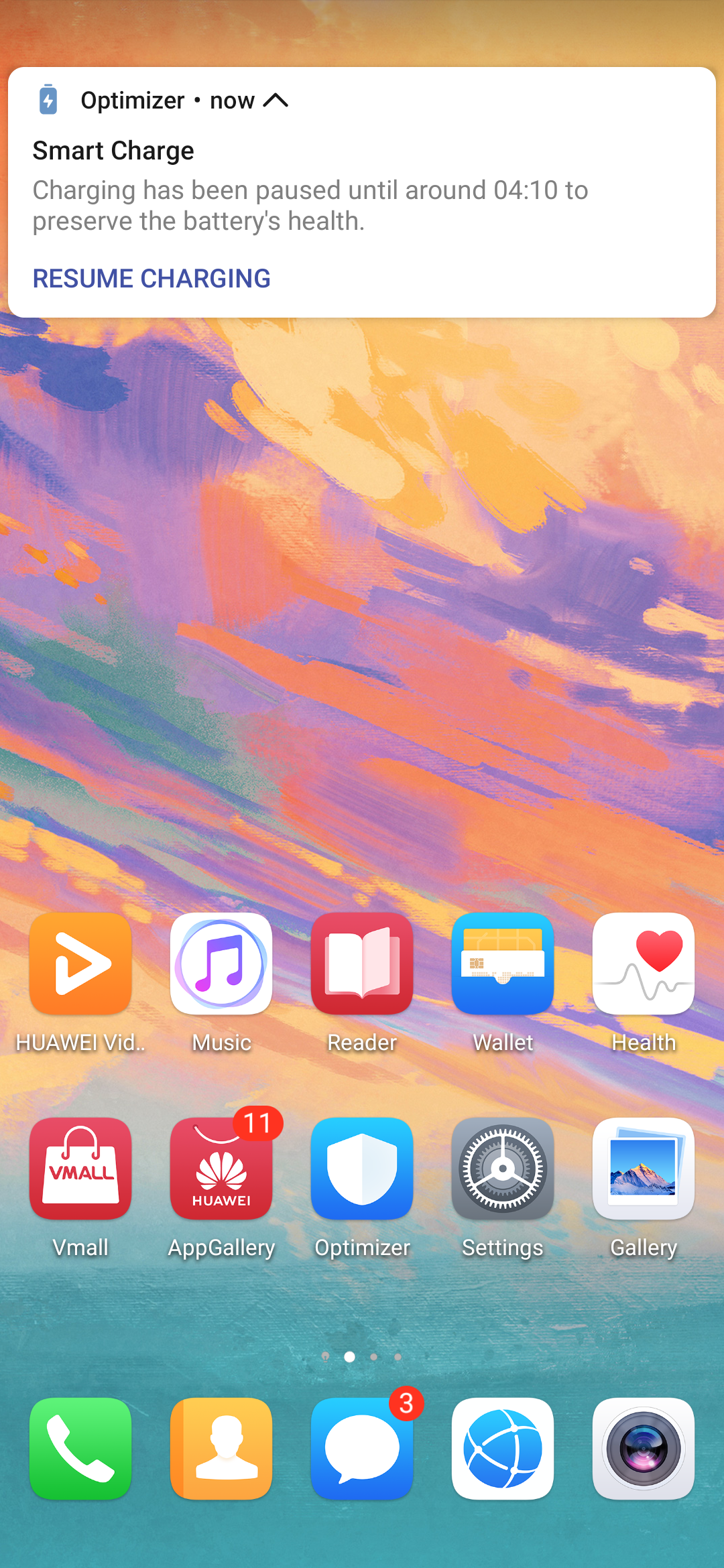Open the Wallet app
Image resolution: width=724 pixels, height=1568 pixels.
coord(503,964)
